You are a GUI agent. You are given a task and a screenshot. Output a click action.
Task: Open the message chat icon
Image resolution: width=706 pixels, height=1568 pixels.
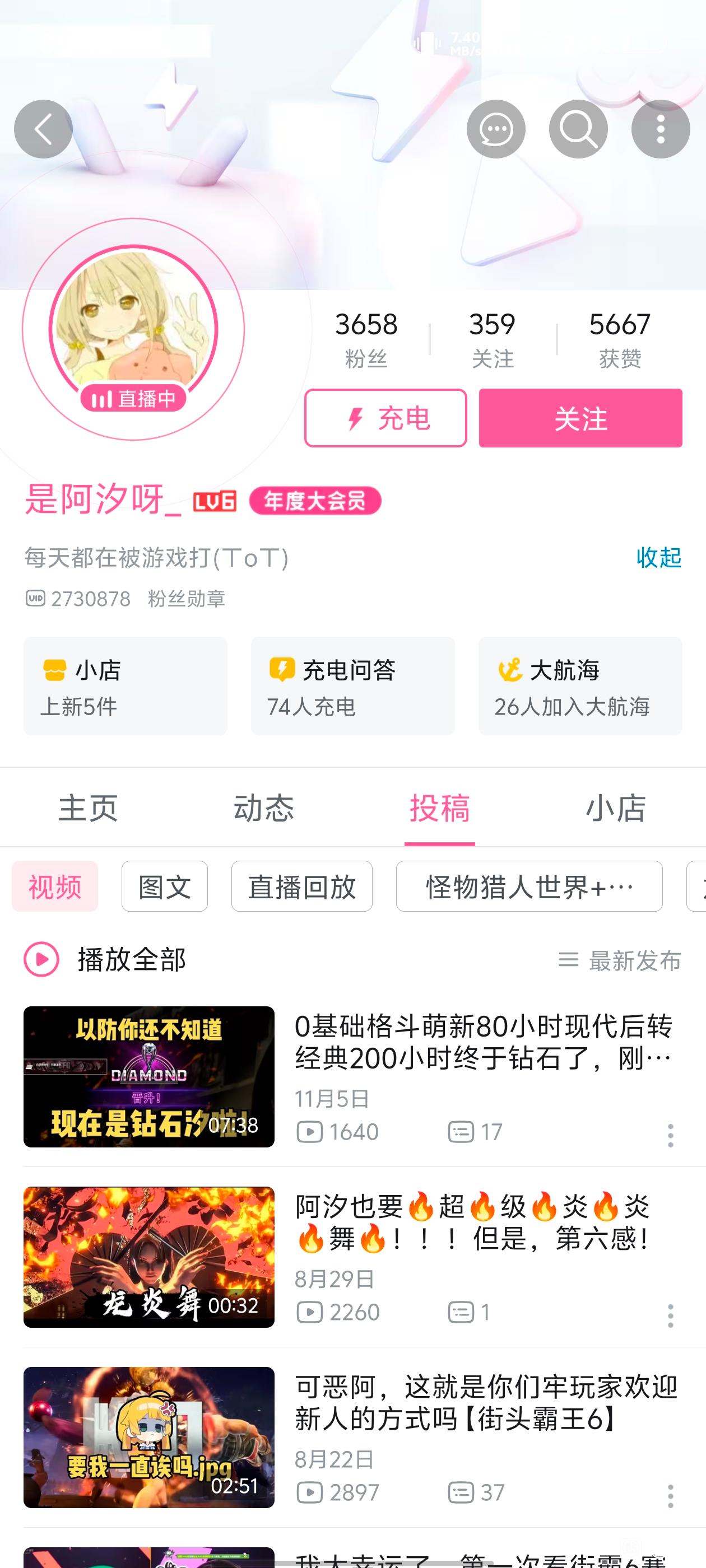click(x=496, y=129)
